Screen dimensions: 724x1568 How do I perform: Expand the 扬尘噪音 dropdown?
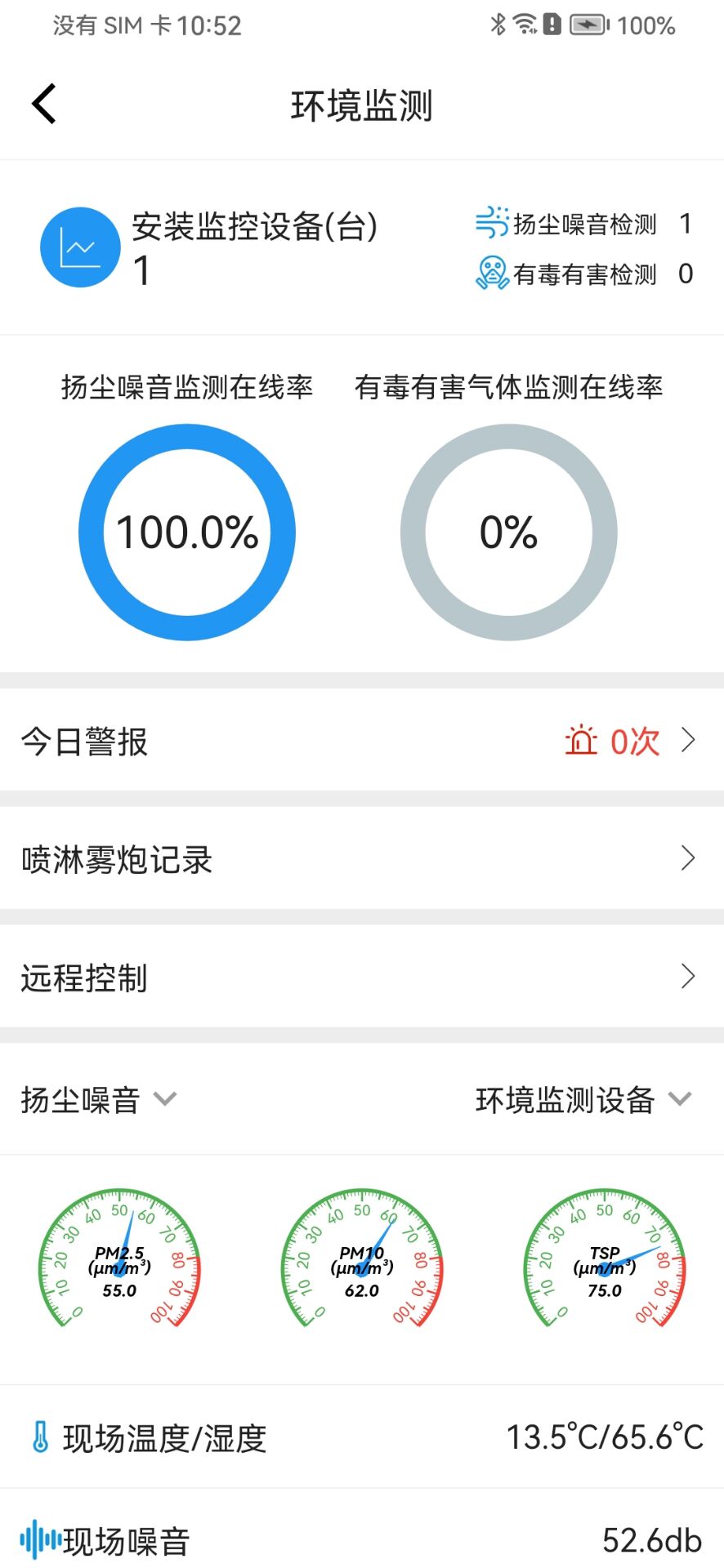click(99, 1099)
